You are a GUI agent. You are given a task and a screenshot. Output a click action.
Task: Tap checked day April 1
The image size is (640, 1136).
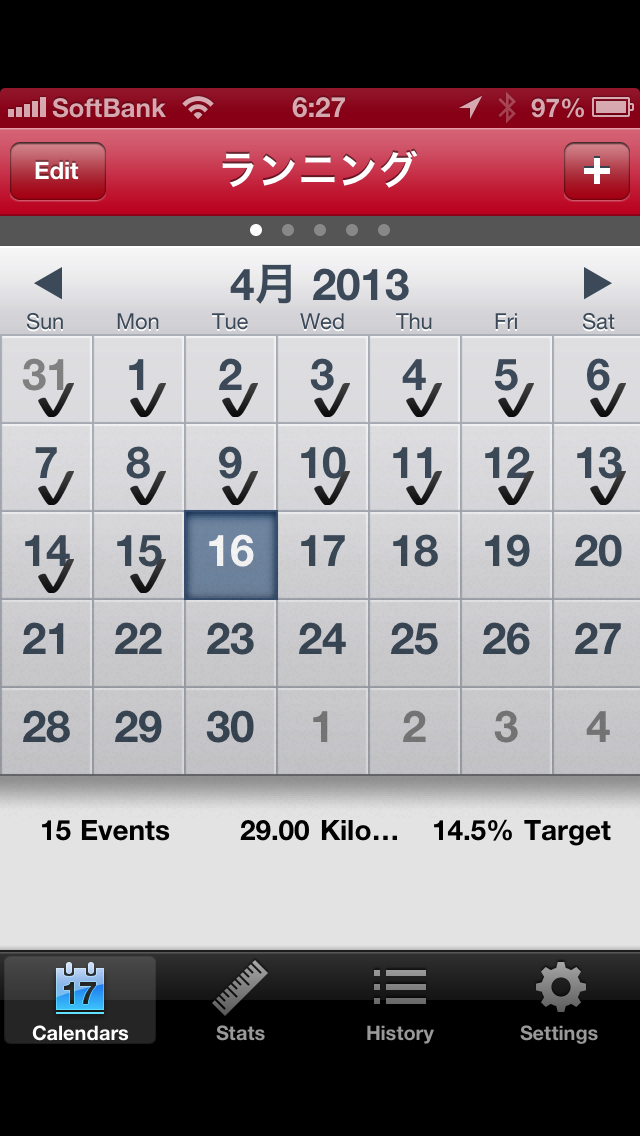click(x=139, y=379)
